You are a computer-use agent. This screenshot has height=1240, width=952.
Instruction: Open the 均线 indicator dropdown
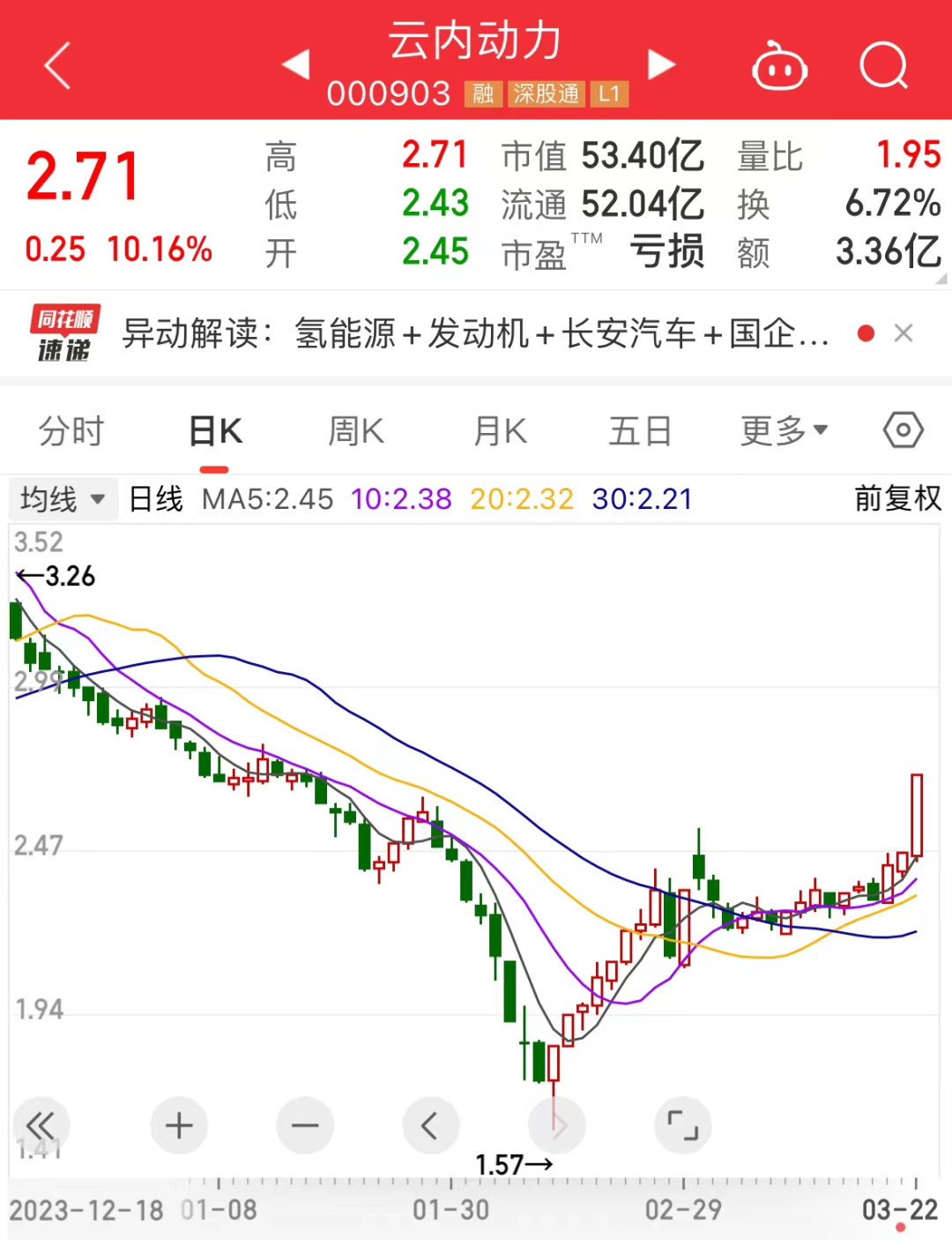63,498
